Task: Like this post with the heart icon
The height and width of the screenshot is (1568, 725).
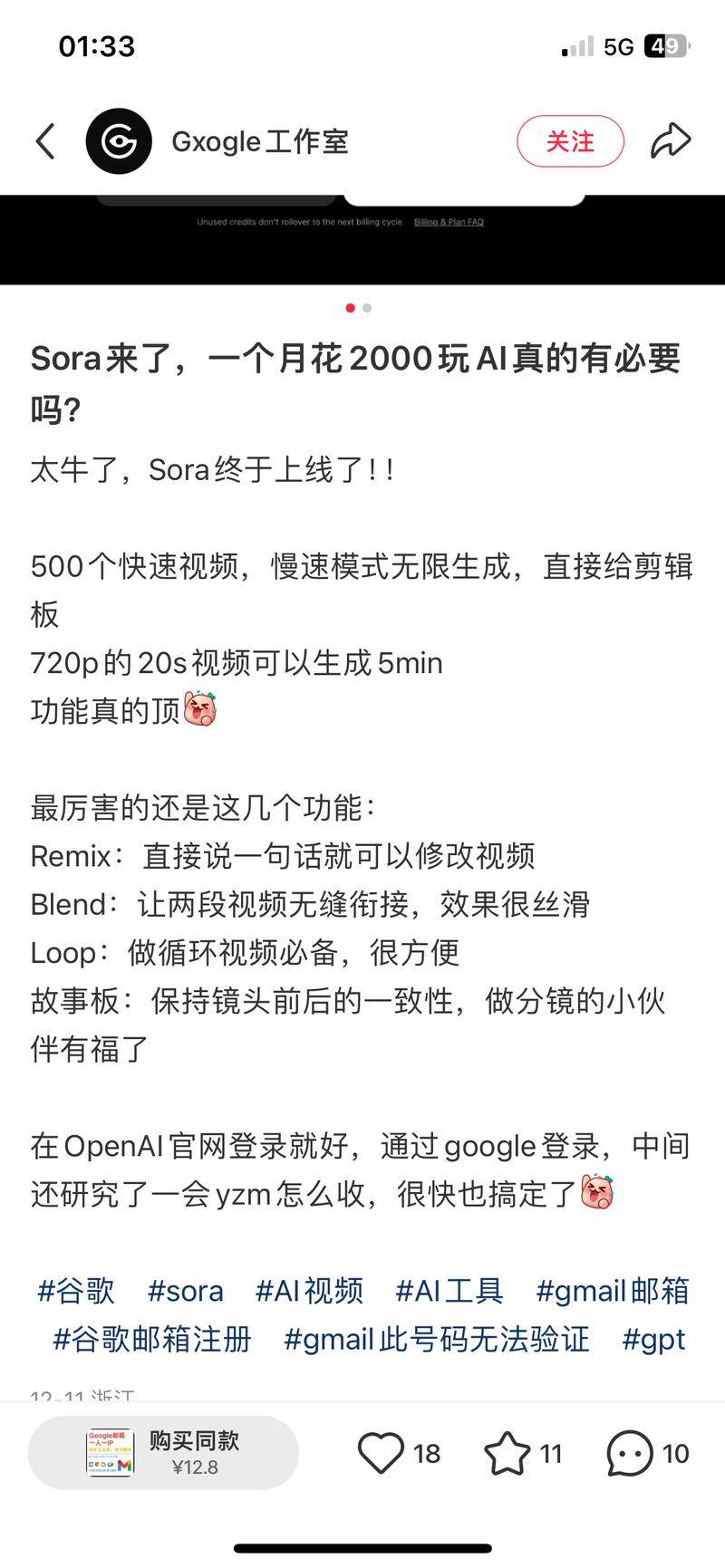Action: (381, 1453)
